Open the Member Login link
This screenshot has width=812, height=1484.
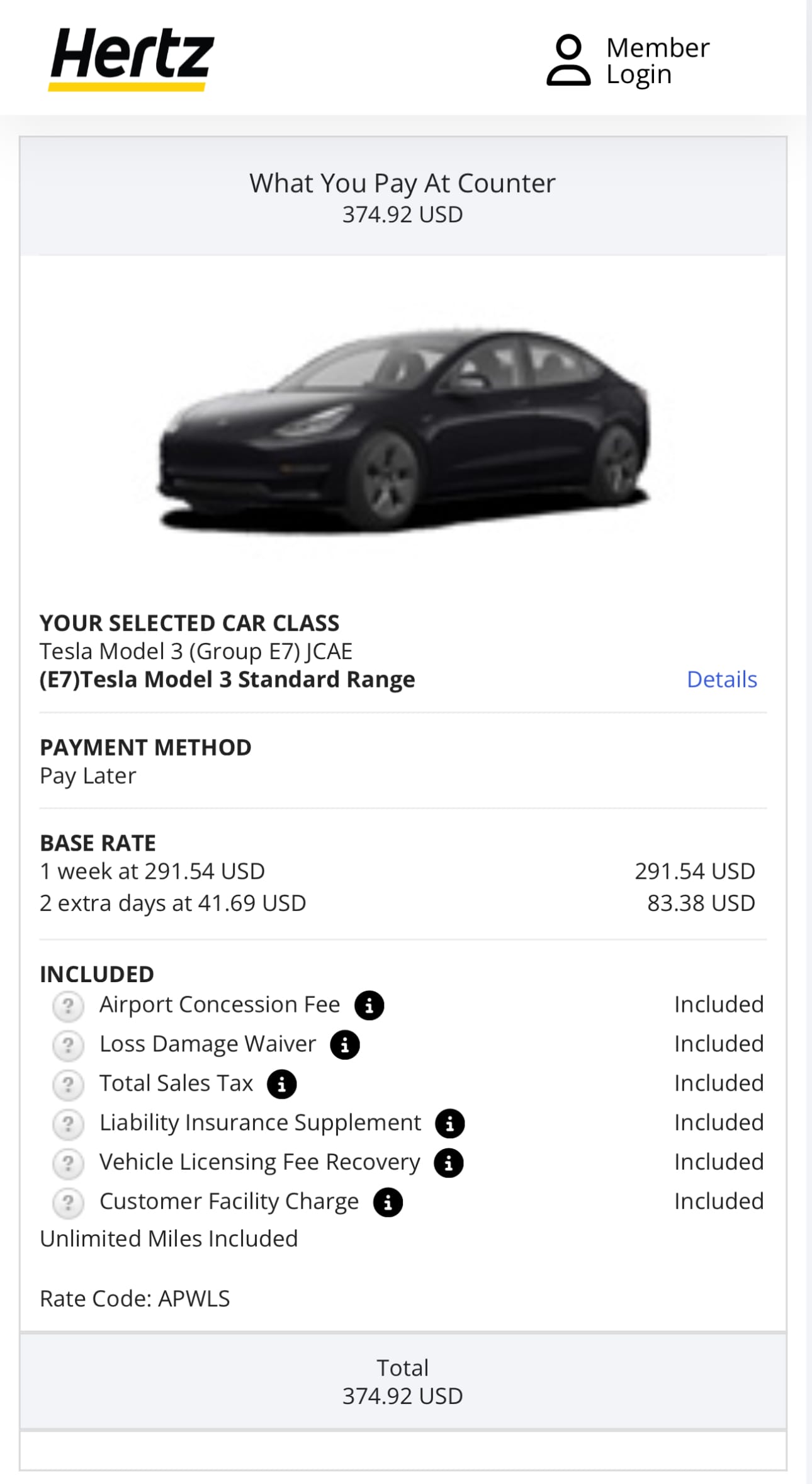click(x=628, y=60)
